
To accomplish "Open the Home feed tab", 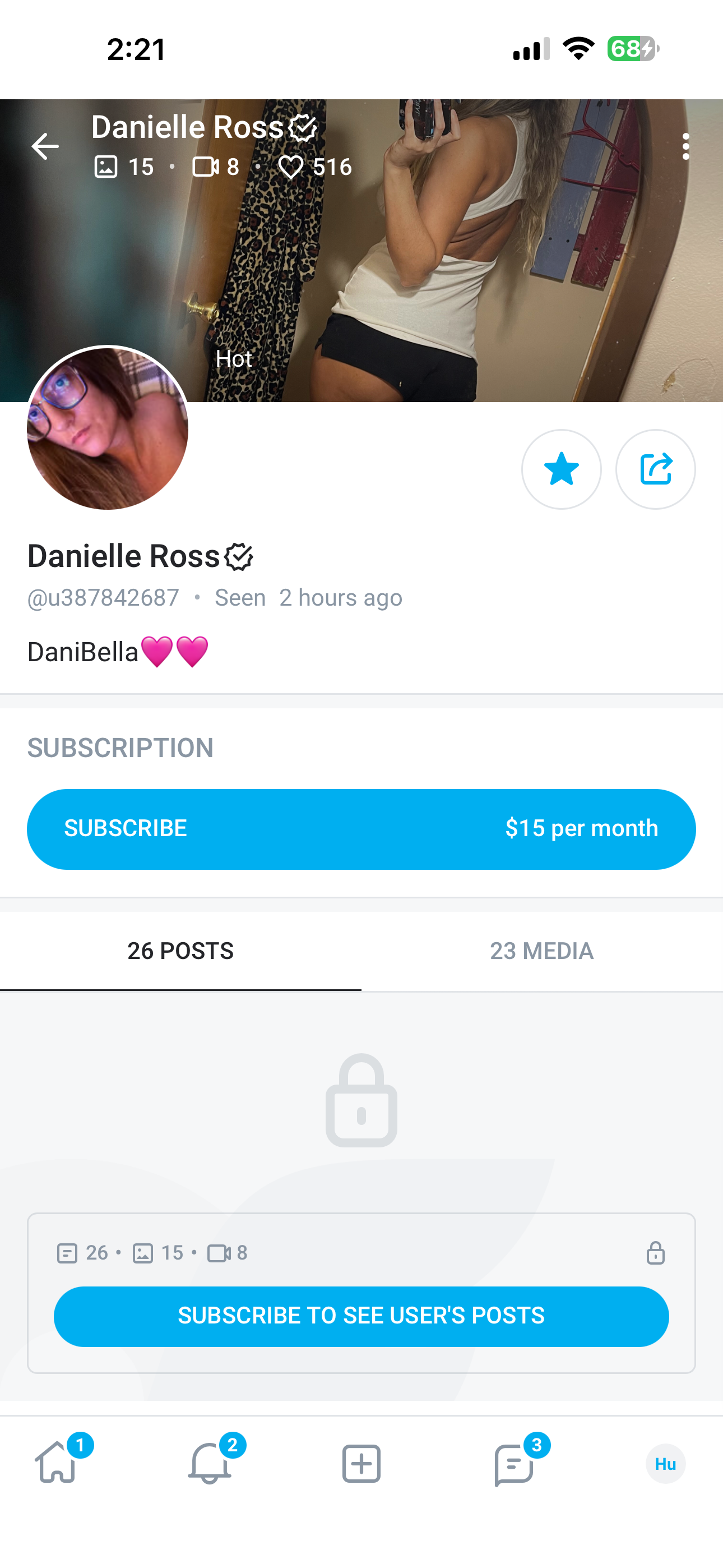I will coord(57,1463).
